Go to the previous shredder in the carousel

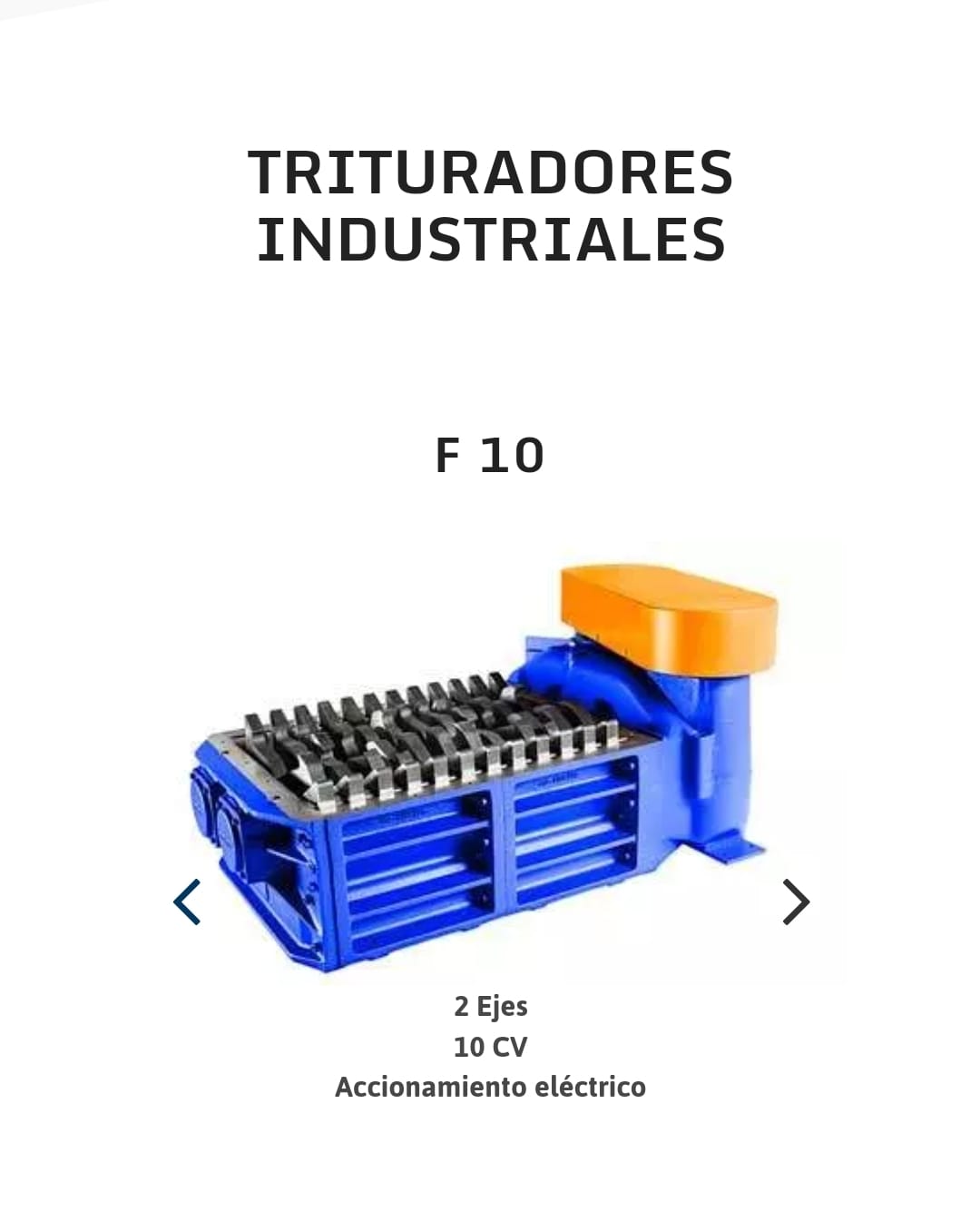pyautogui.click(x=187, y=902)
